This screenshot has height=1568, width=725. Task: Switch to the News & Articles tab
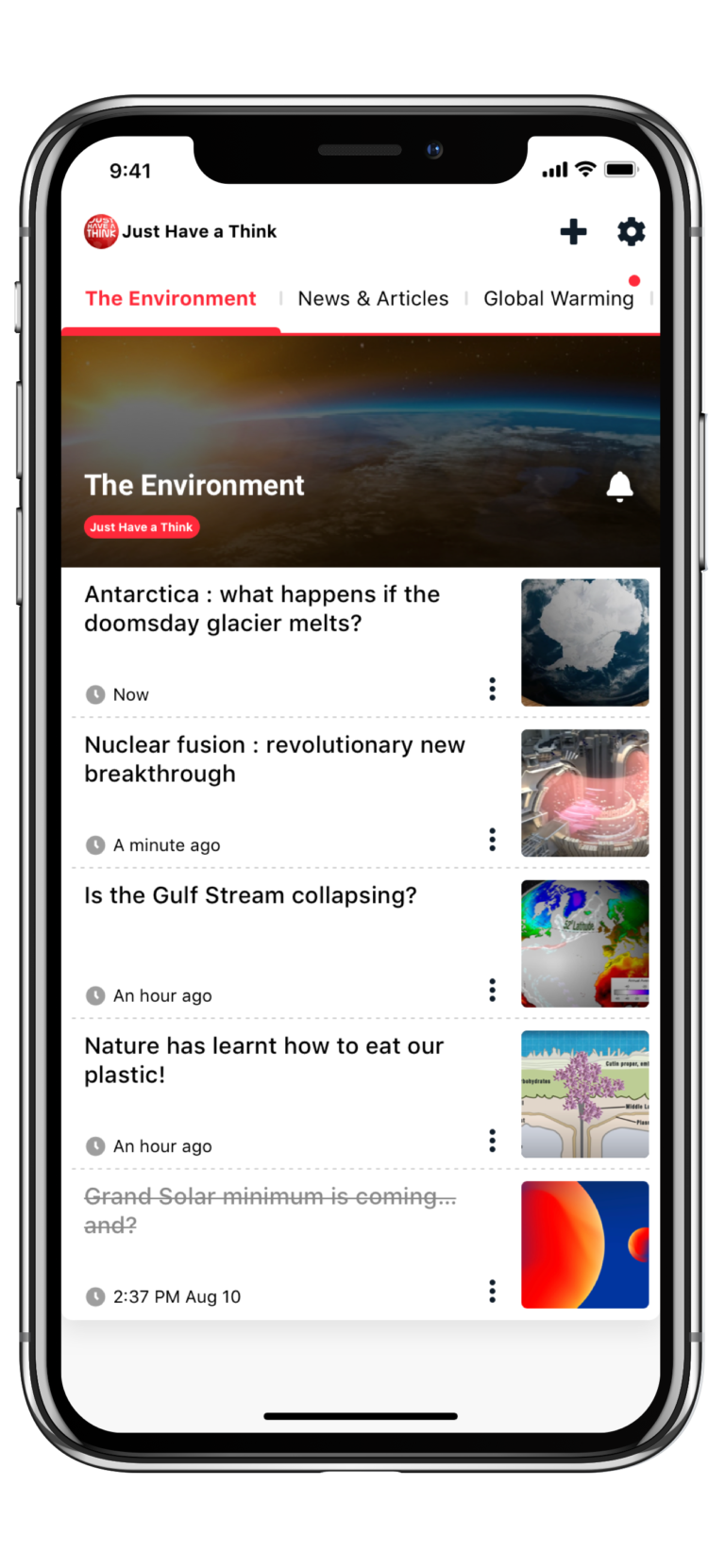pyautogui.click(x=373, y=298)
